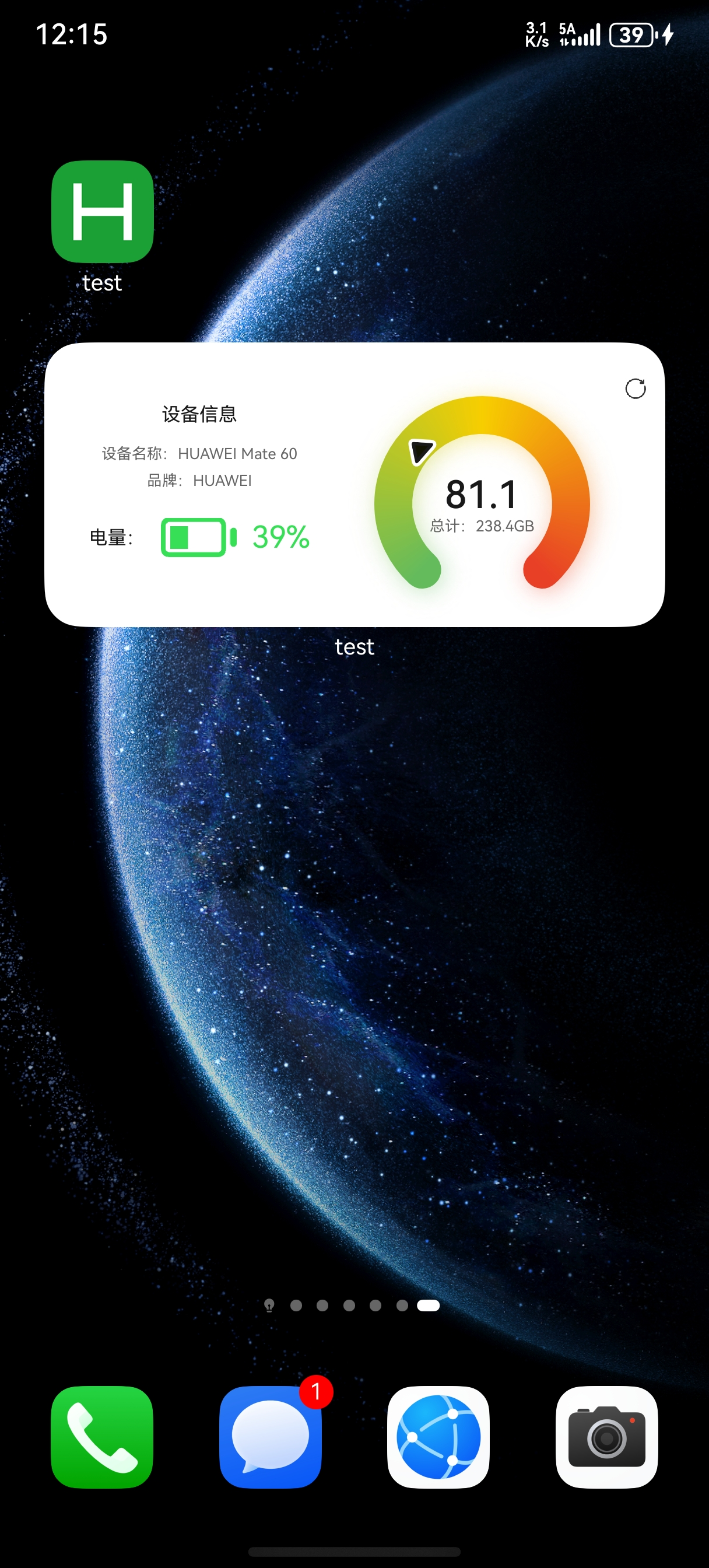
Task: Open the Phone dialer app
Action: pyautogui.click(x=102, y=1437)
